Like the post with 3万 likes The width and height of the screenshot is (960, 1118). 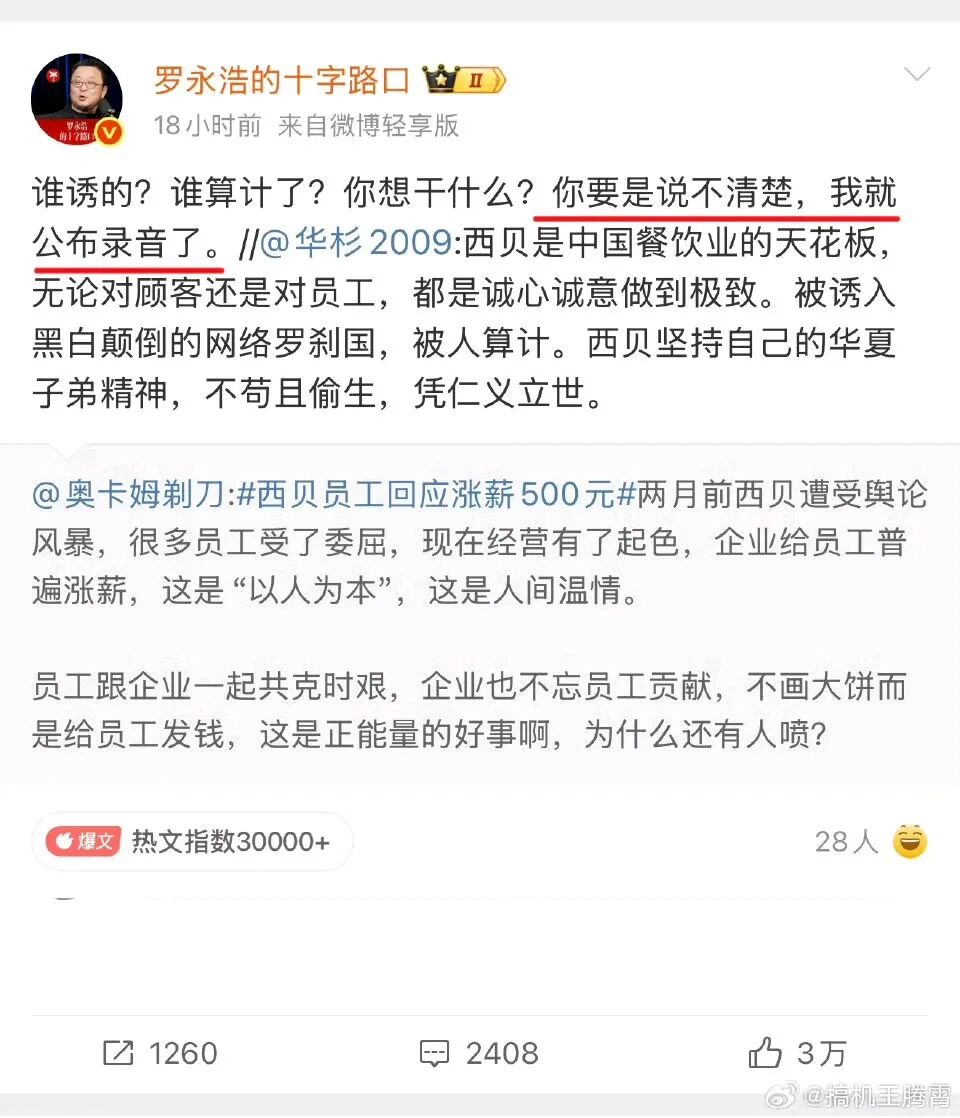pyautogui.click(x=797, y=1052)
